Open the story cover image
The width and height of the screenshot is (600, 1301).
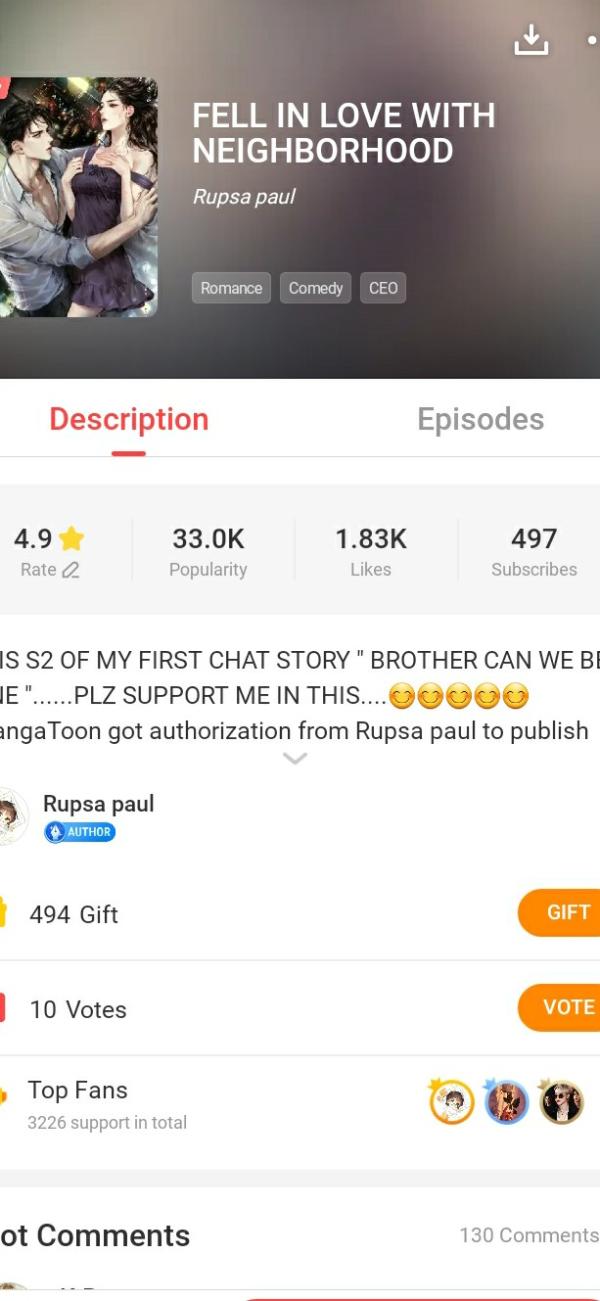tap(78, 198)
